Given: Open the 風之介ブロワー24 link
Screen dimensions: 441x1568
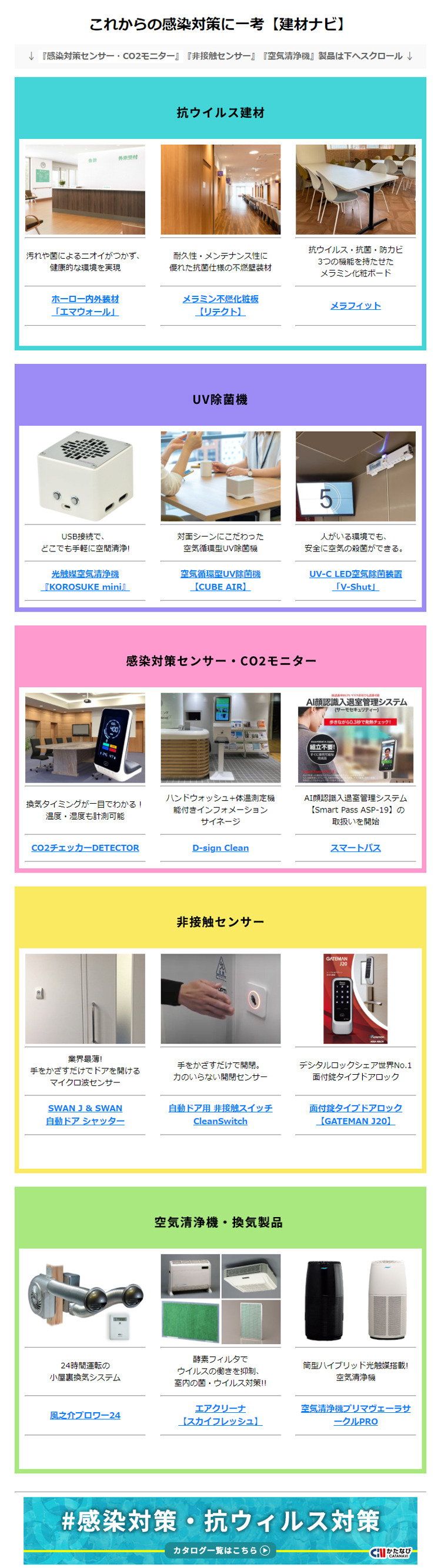Looking at the screenshot, I should (85, 1415).
